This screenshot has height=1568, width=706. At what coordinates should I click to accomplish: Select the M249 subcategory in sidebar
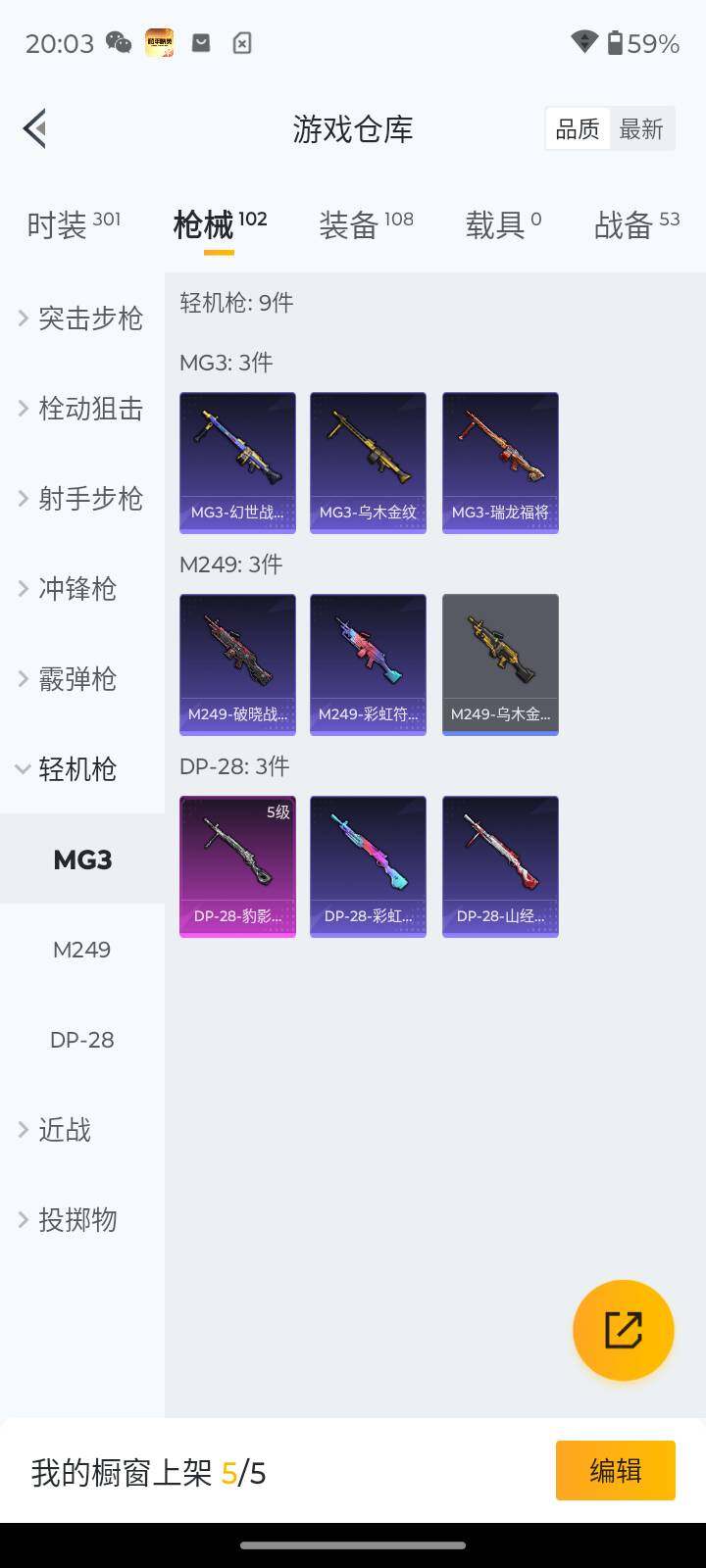(82, 950)
